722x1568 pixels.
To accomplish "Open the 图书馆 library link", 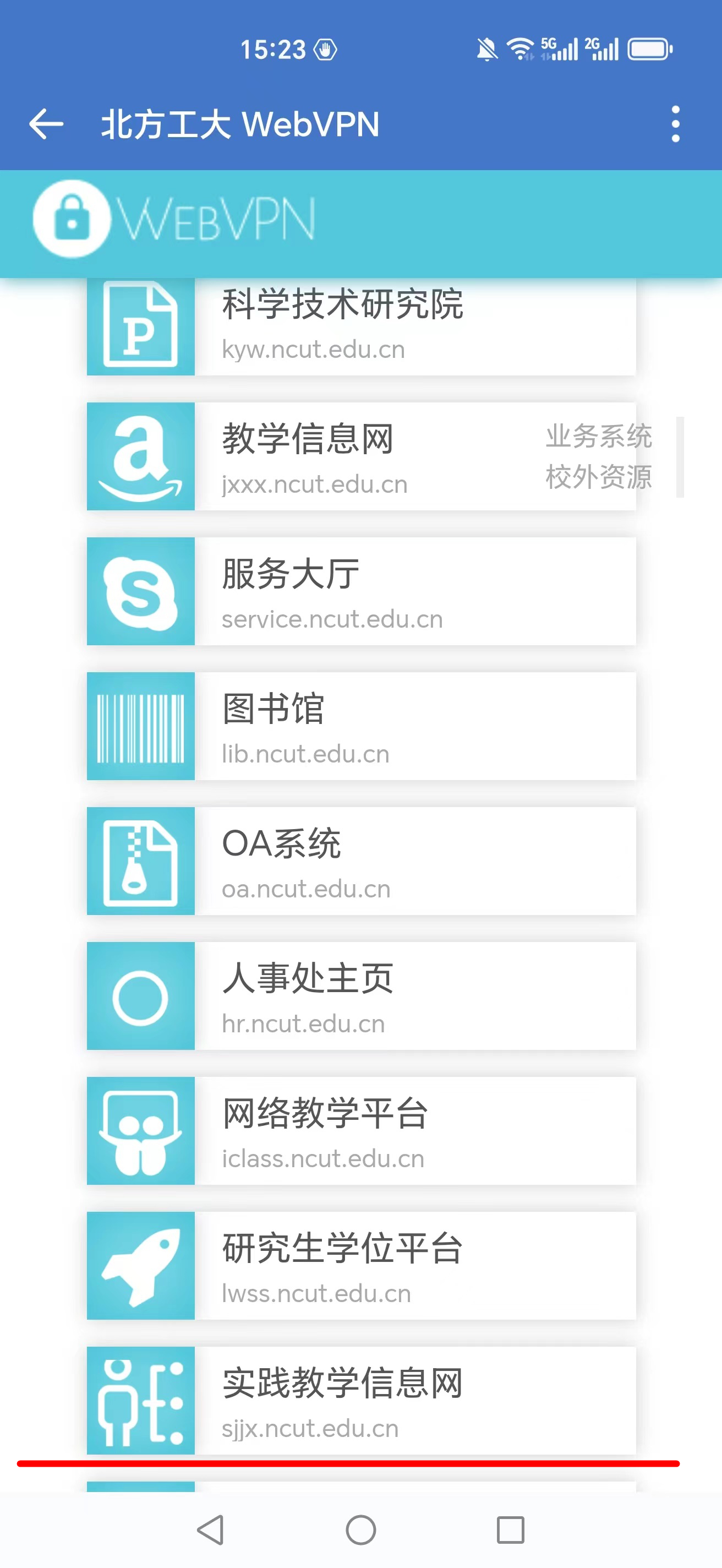I will pos(362,726).
